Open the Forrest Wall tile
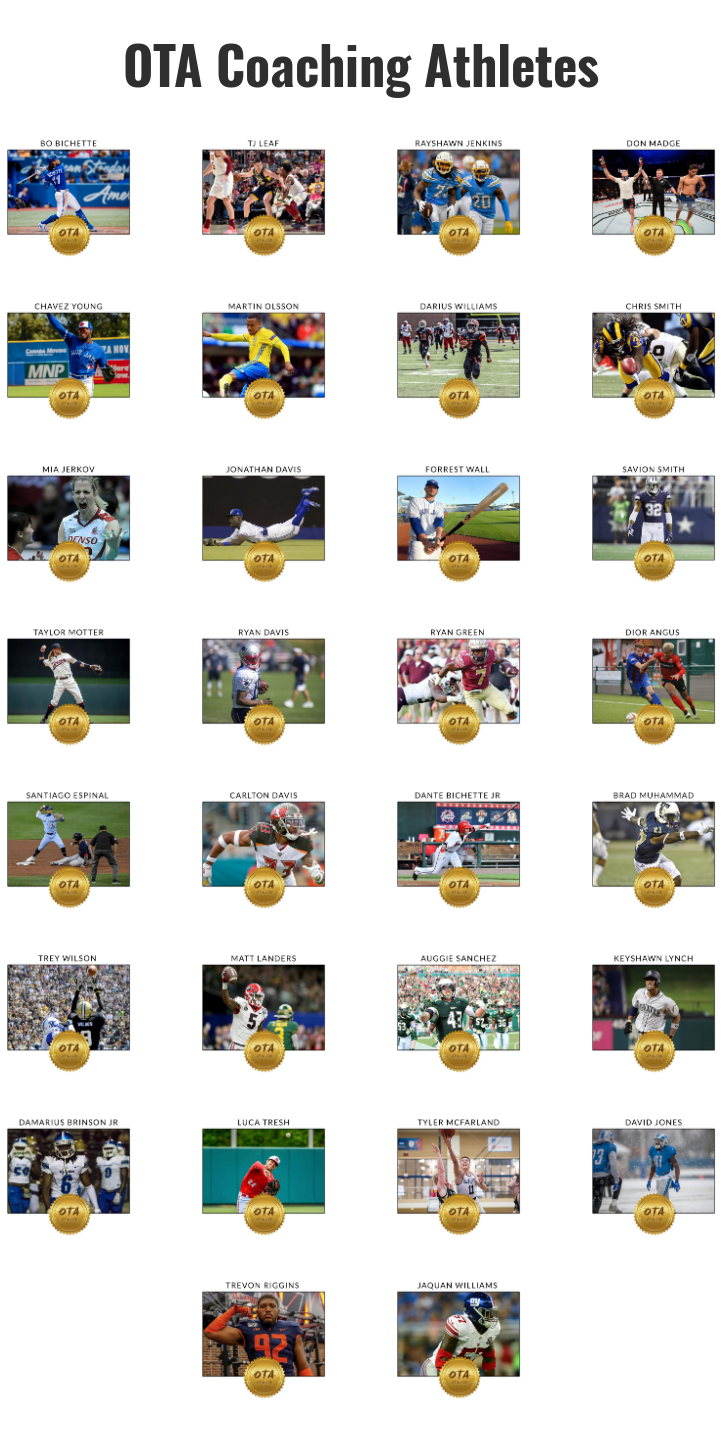 pyautogui.click(x=458, y=517)
